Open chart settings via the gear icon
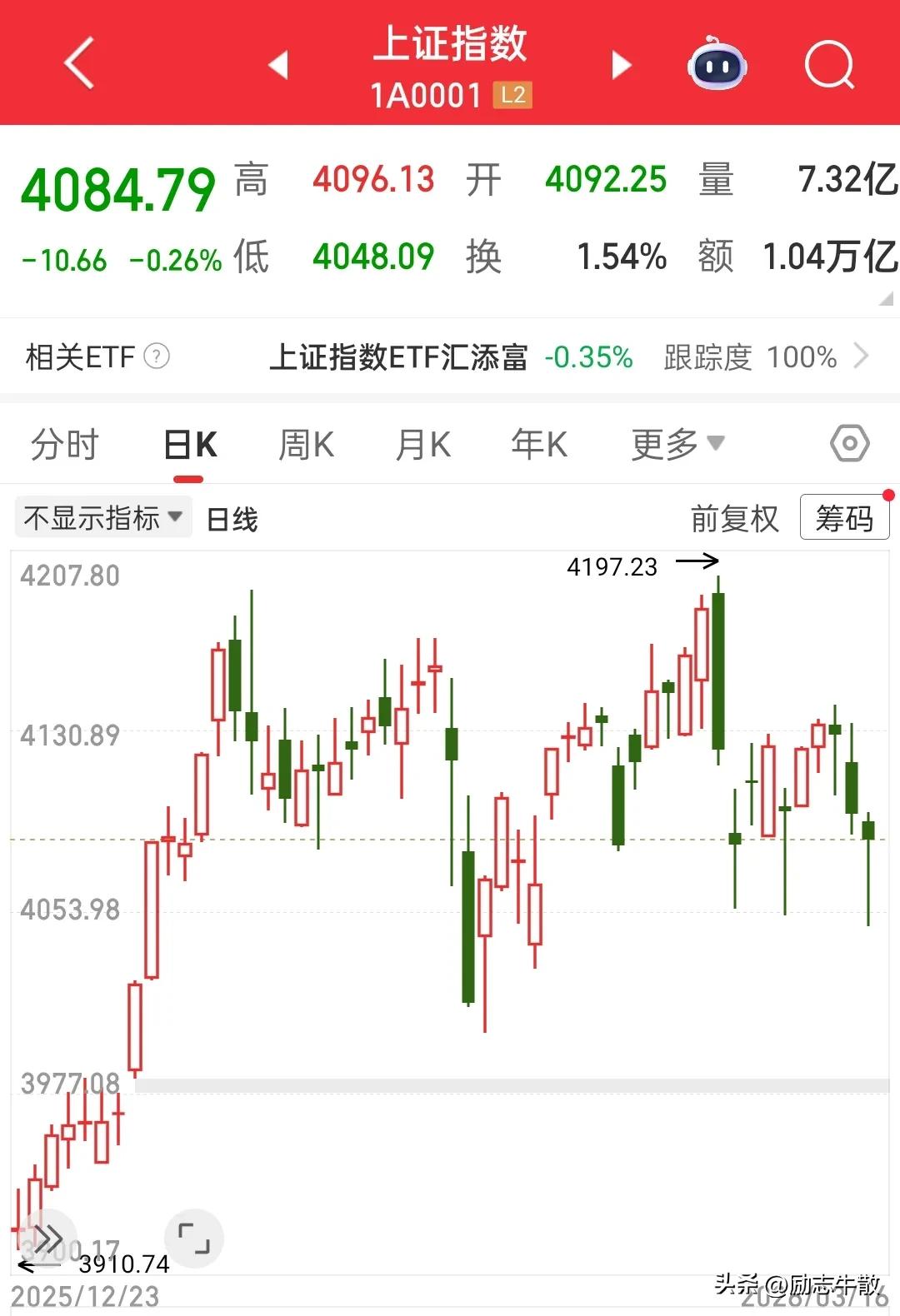 (848, 444)
